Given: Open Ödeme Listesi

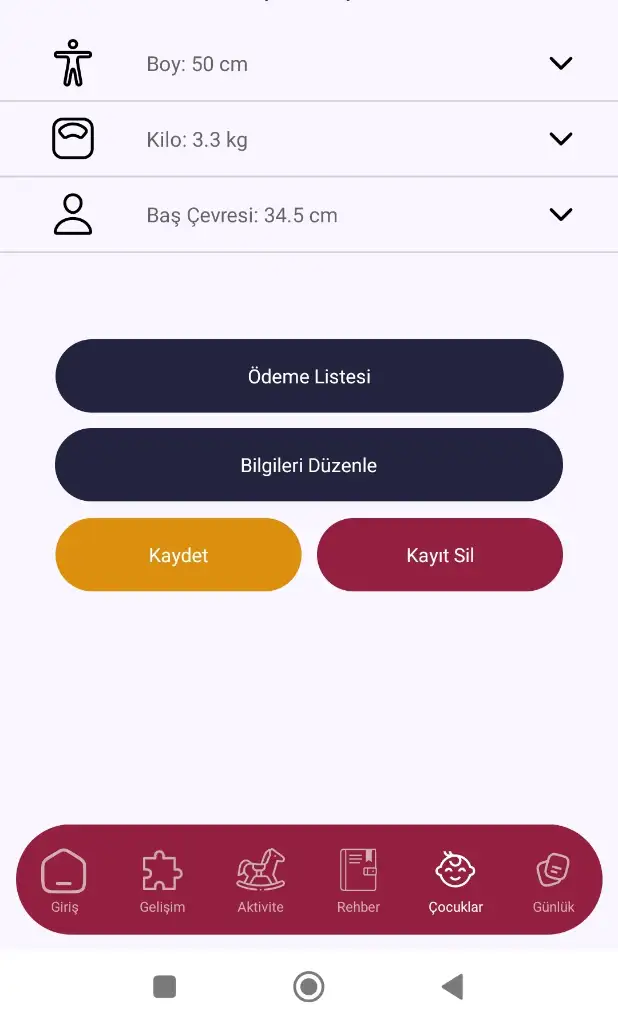Looking at the screenshot, I should pyautogui.click(x=309, y=376).
